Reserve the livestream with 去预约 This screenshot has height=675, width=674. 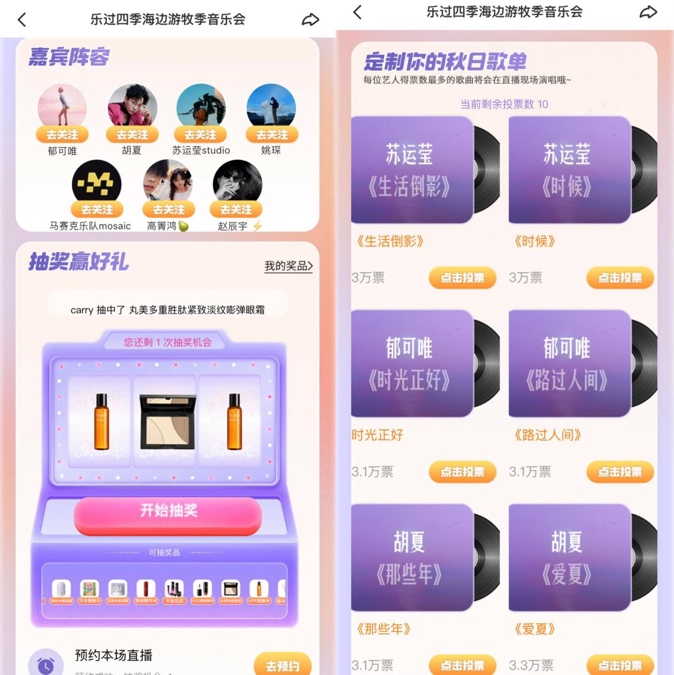point(281,664)
